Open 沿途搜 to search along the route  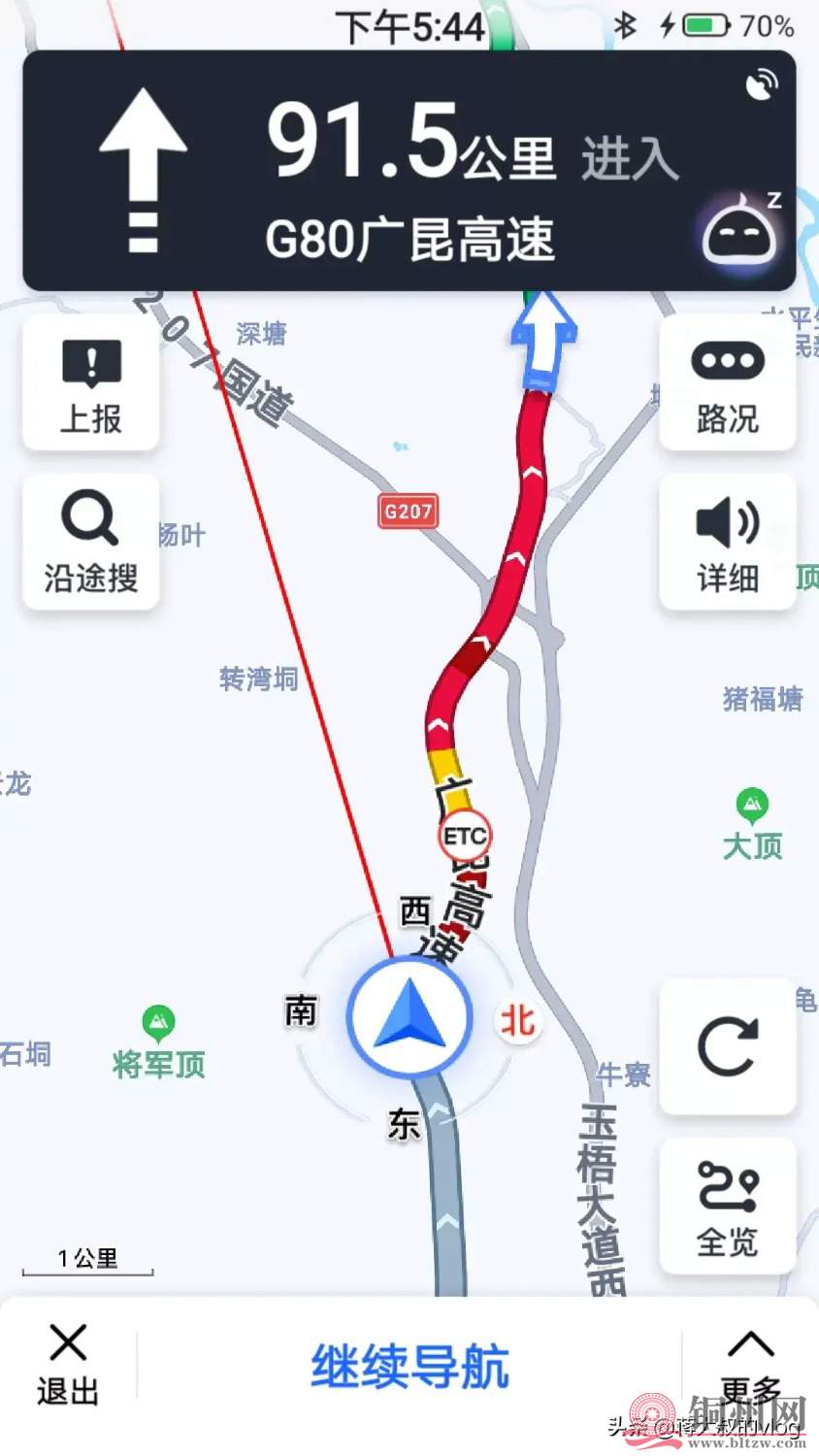point(90,542)
